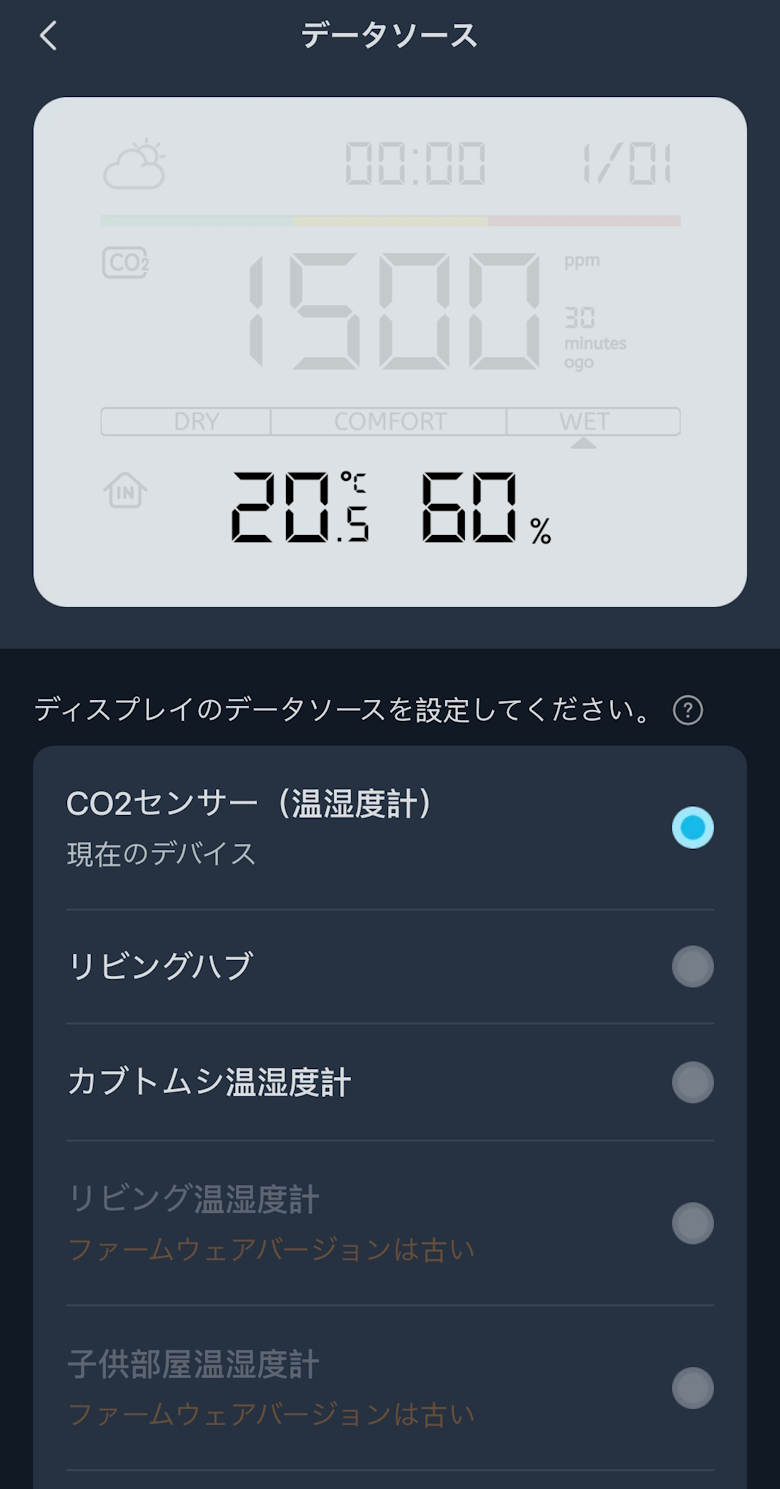Choose 子供部屋温湿度計 as the data source

pos(692,1388)
